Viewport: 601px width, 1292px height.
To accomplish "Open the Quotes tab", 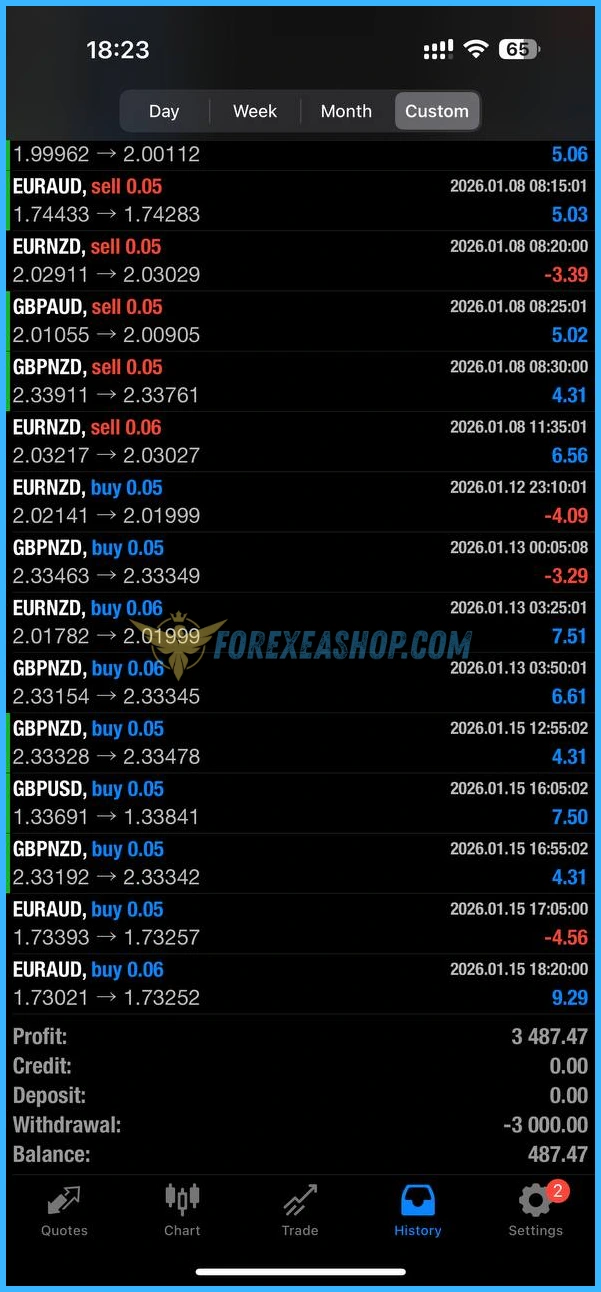I will click(64, 1211).
